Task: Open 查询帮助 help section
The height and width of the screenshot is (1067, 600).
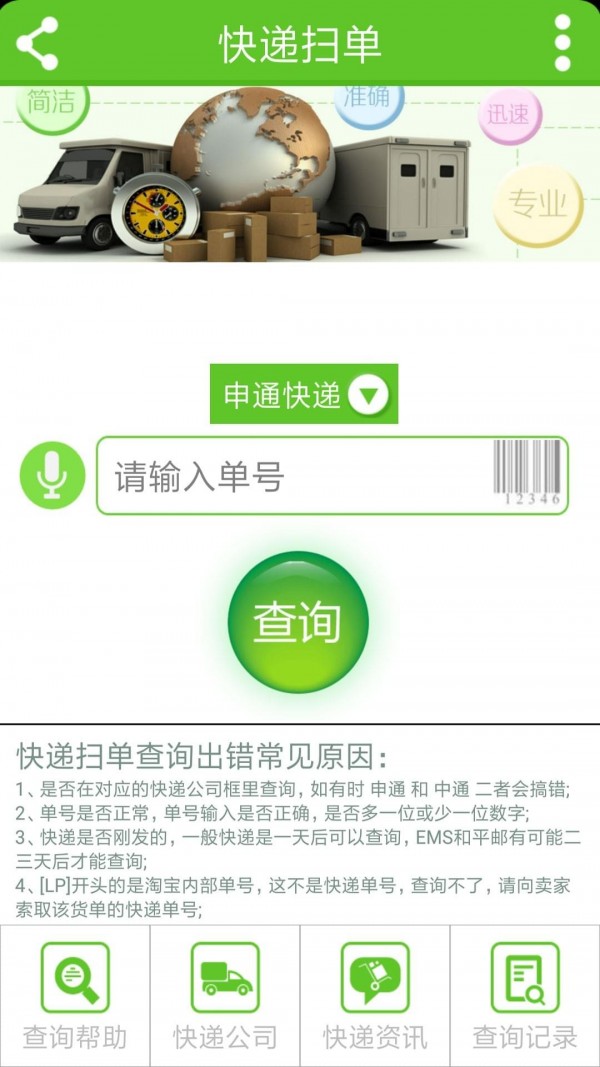Action: point(75,995)
